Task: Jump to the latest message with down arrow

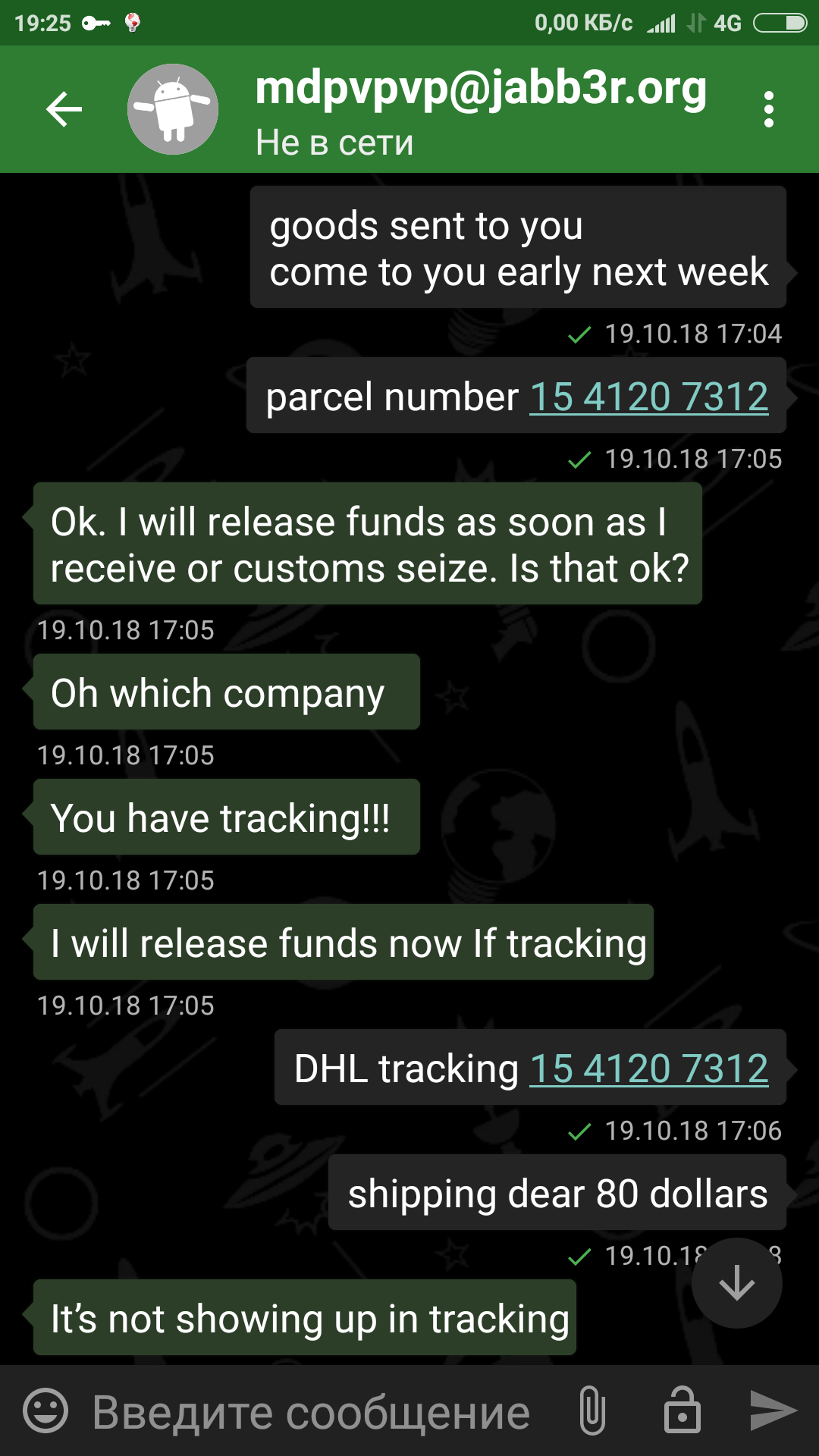Action: coord(736,1283)
